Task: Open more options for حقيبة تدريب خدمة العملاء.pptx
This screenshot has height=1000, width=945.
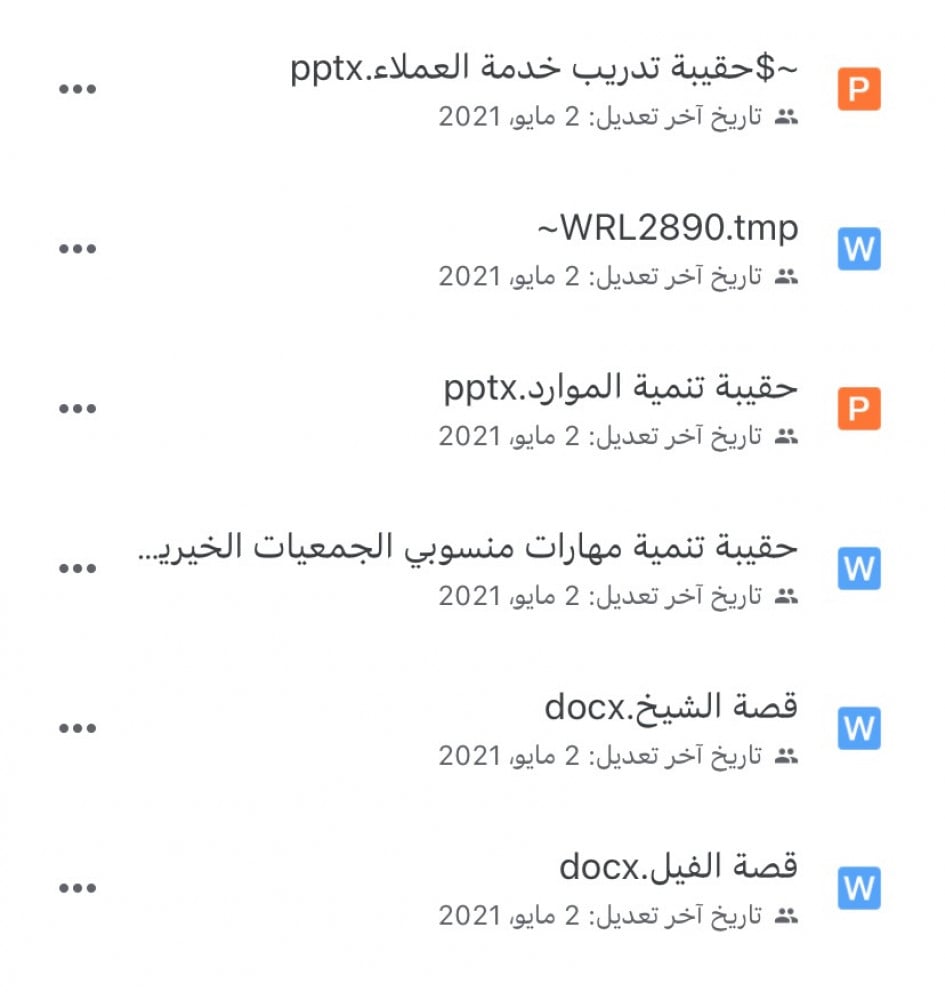Action: (77, 90)
